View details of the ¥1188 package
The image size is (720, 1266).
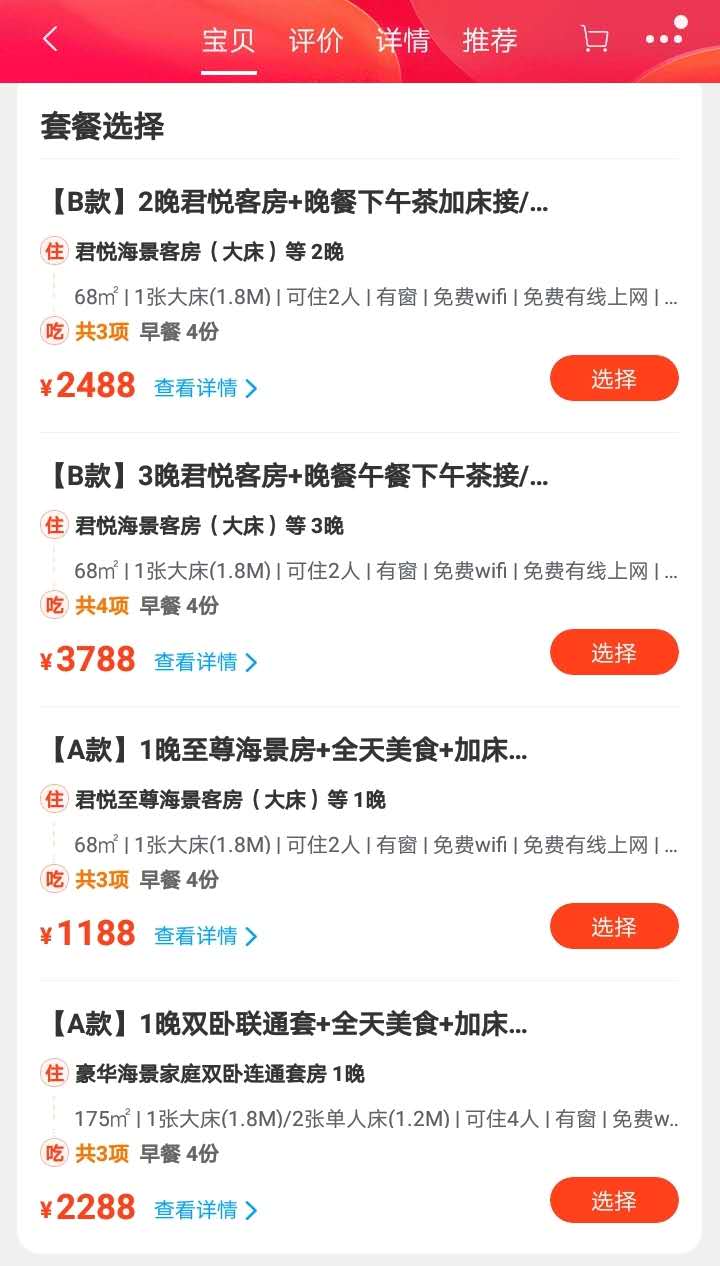[x=206, y=936]
